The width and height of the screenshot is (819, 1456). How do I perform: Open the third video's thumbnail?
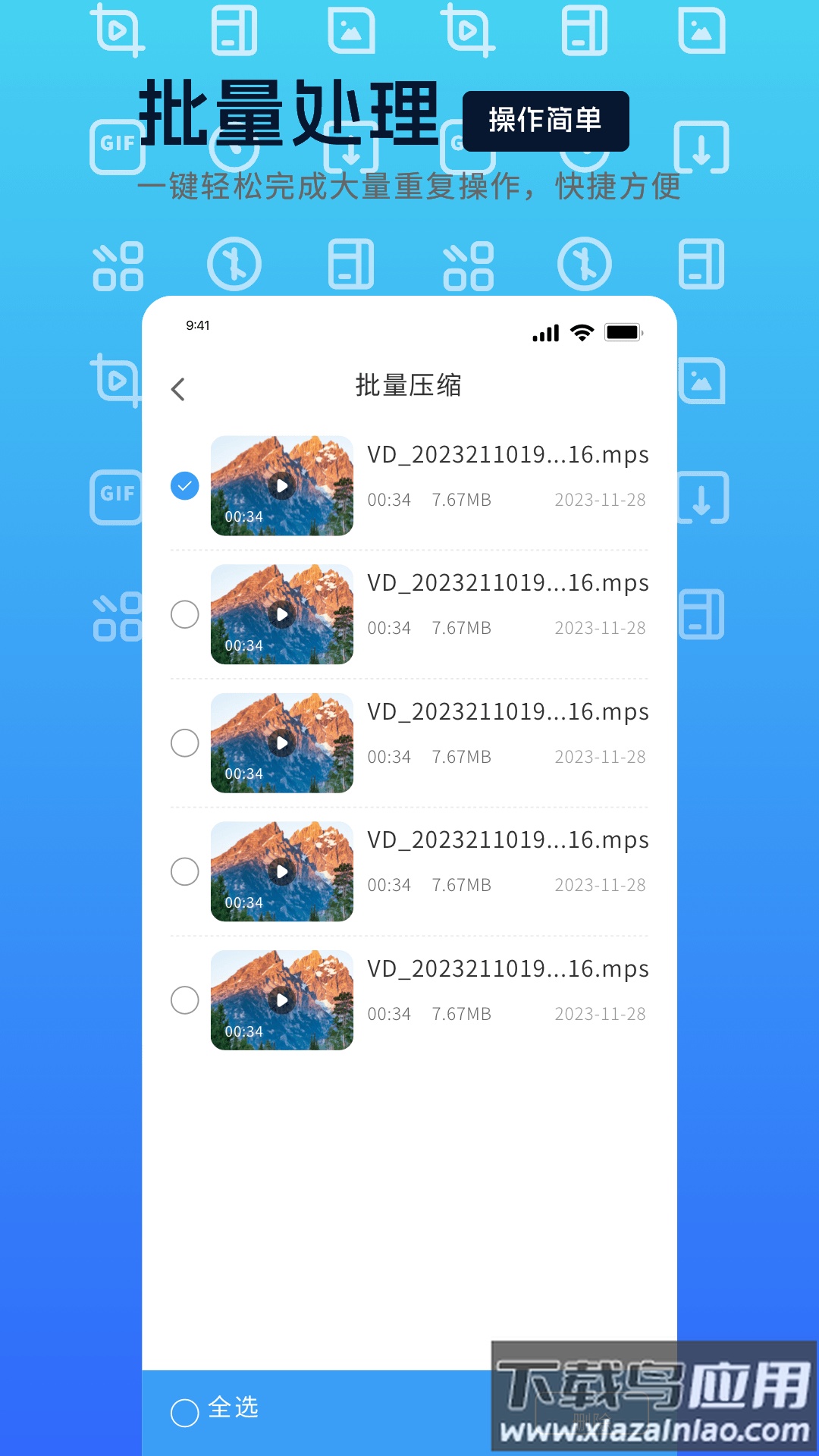pos(281,743)
